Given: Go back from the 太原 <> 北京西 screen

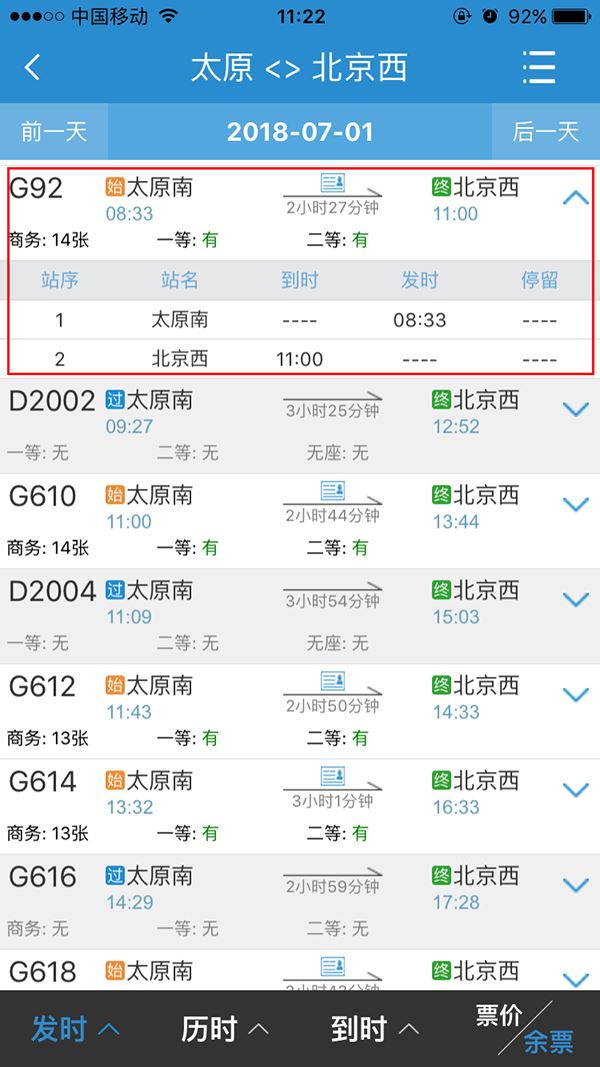Looking at the screenshot, I should [33, 68].
